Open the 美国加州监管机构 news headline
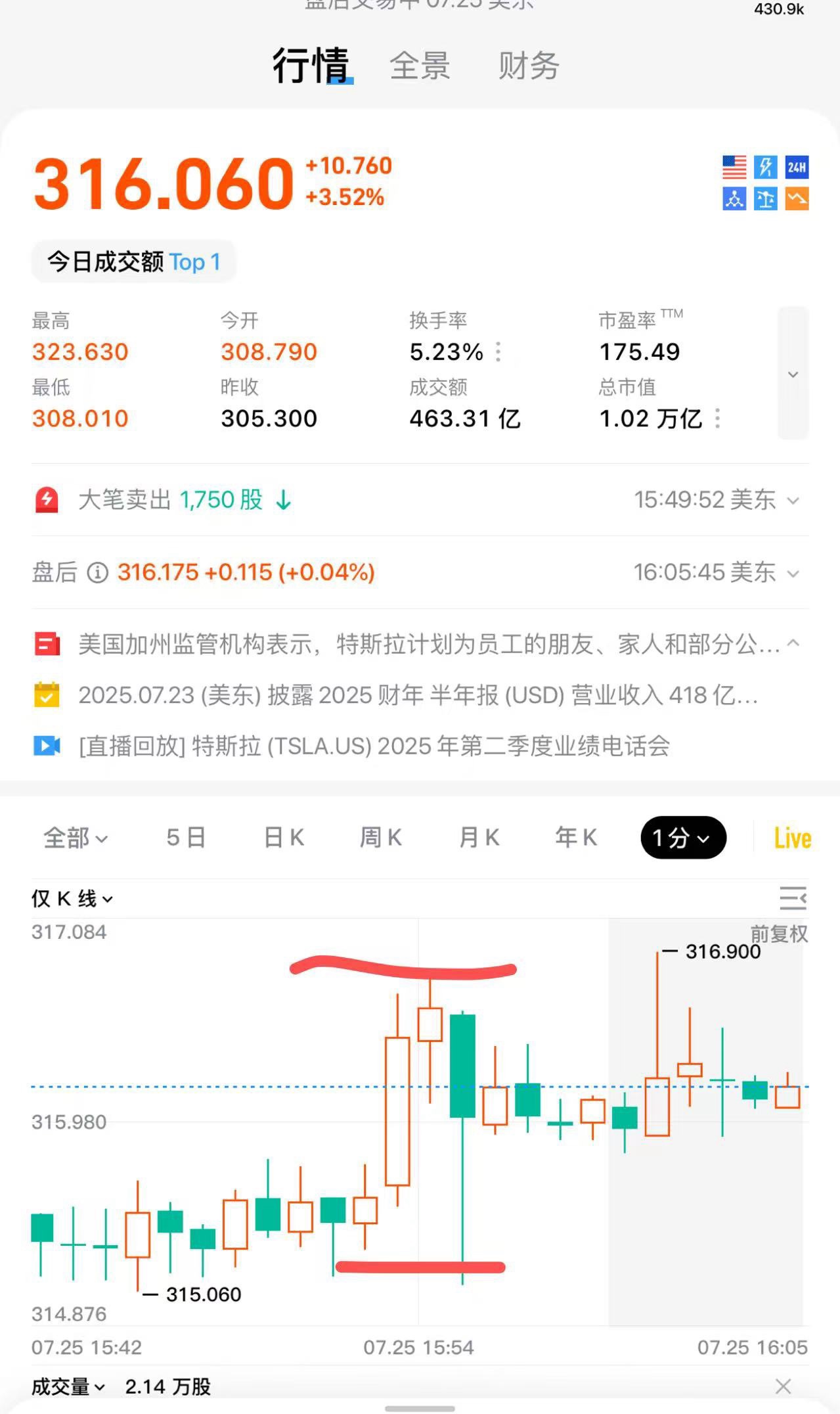The width and height of the screenshot is (840, 1414). click(427, 644)
